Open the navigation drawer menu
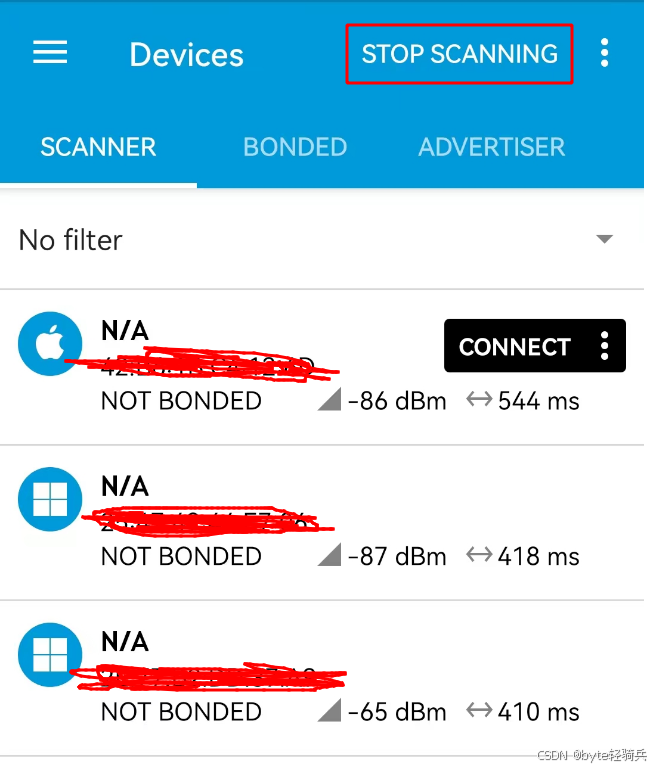 tap(50, 53)
